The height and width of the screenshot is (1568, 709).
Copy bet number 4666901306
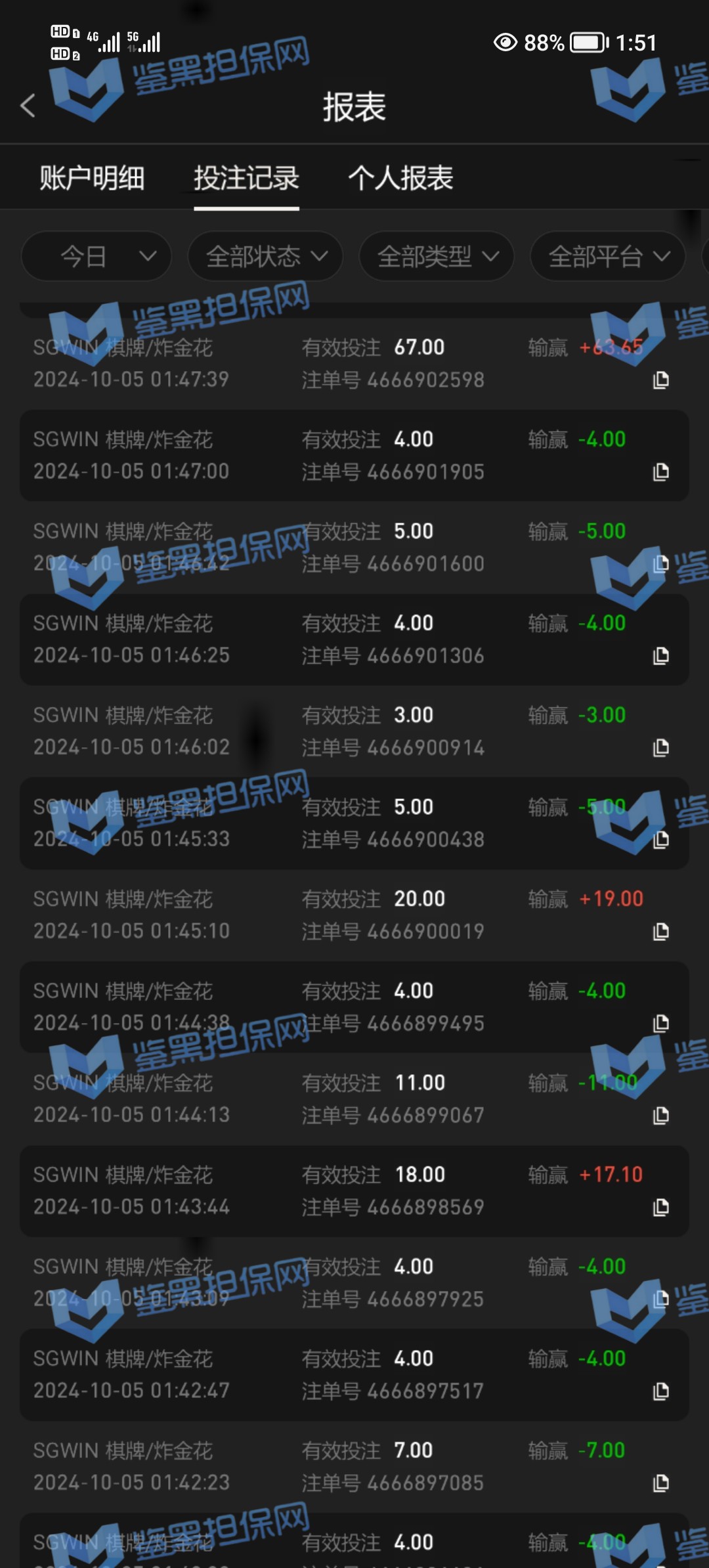click(x=661, y=656)
